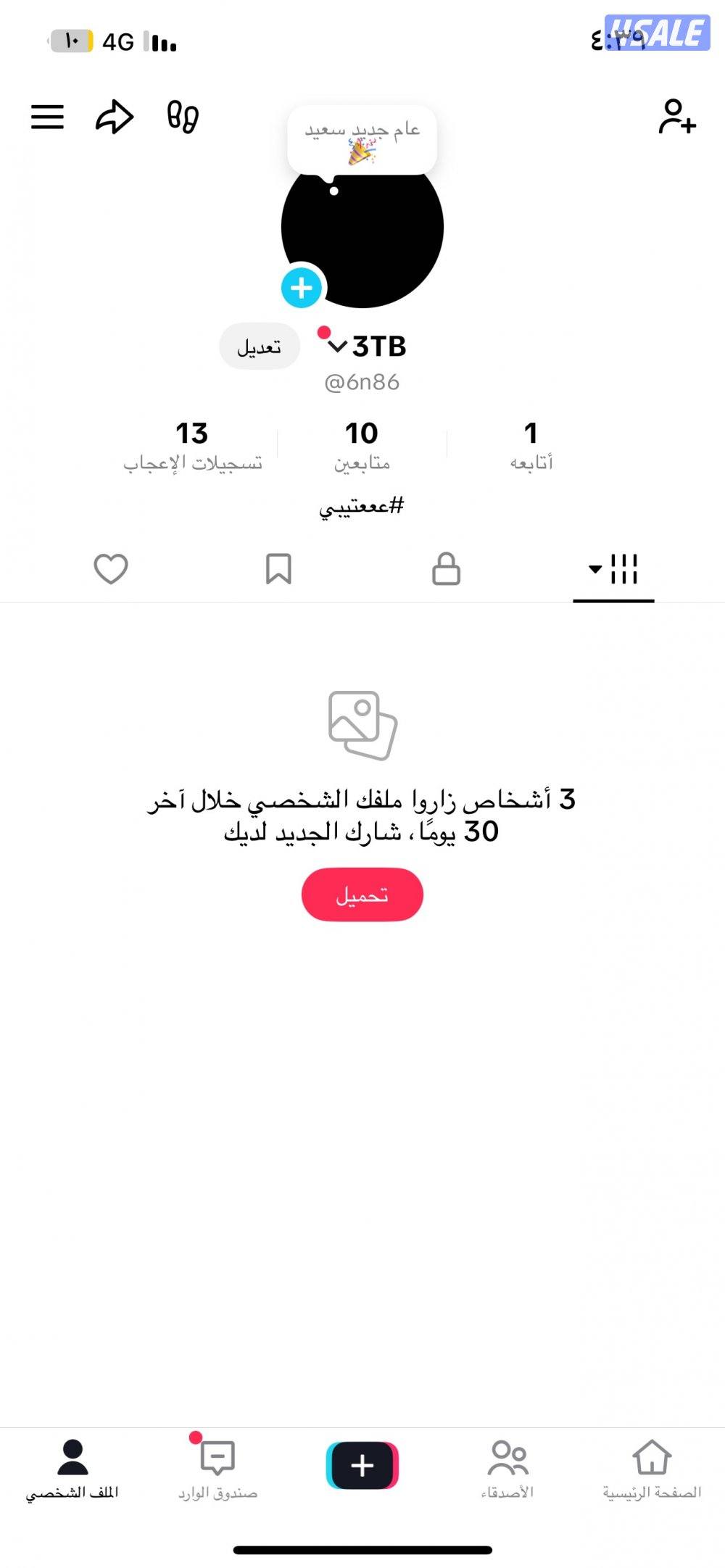Click the share profile icon
Image resolution: width=725 pixels, height=1568 pixels.
pos(115,115)
